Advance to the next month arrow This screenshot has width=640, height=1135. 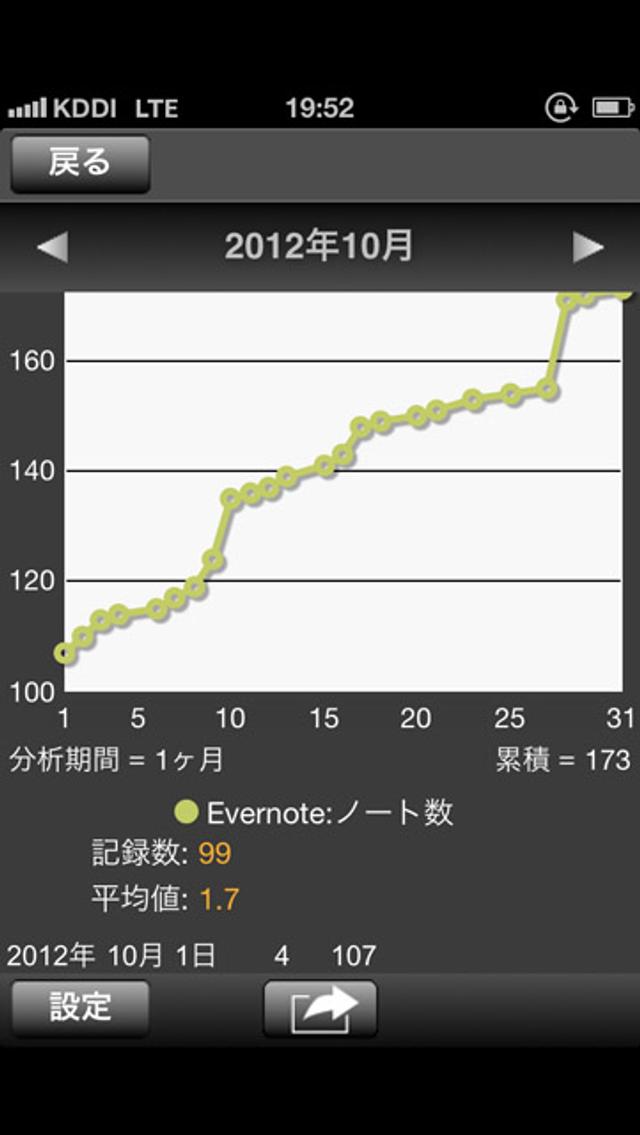[588, 247]
